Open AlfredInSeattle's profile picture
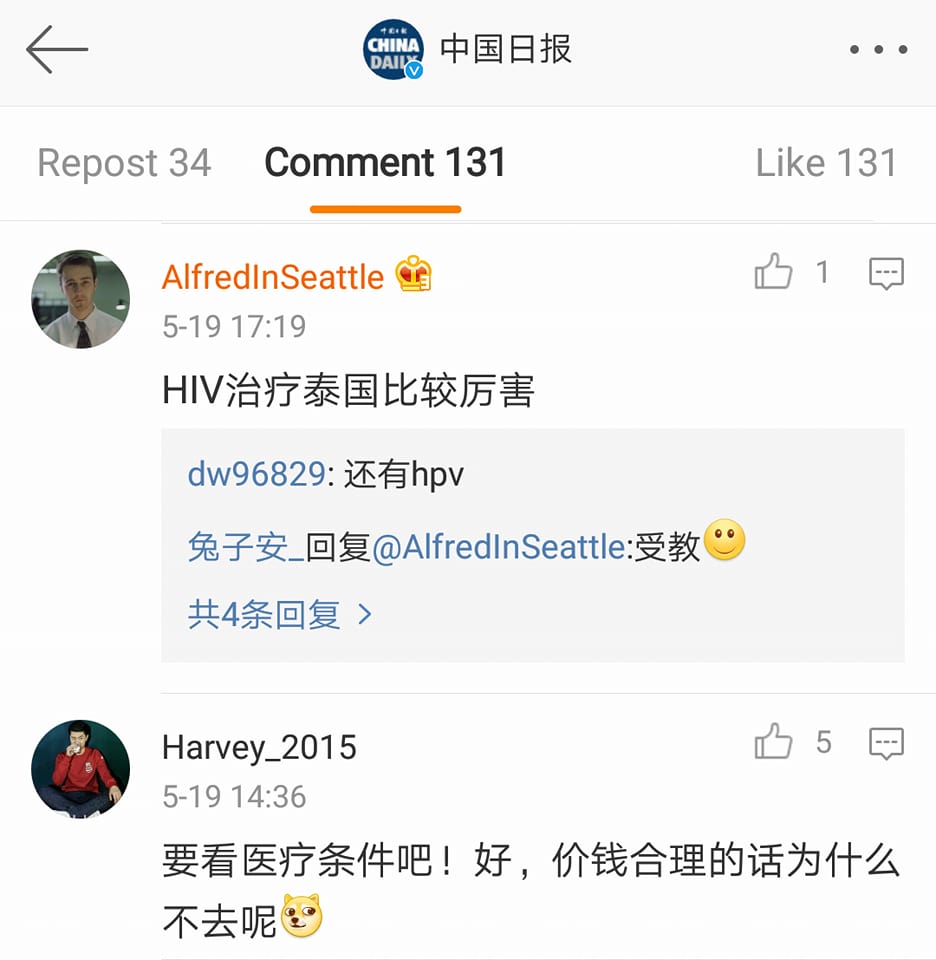The height and width of the screenshot is (960, 936). (x=81, y=299)
